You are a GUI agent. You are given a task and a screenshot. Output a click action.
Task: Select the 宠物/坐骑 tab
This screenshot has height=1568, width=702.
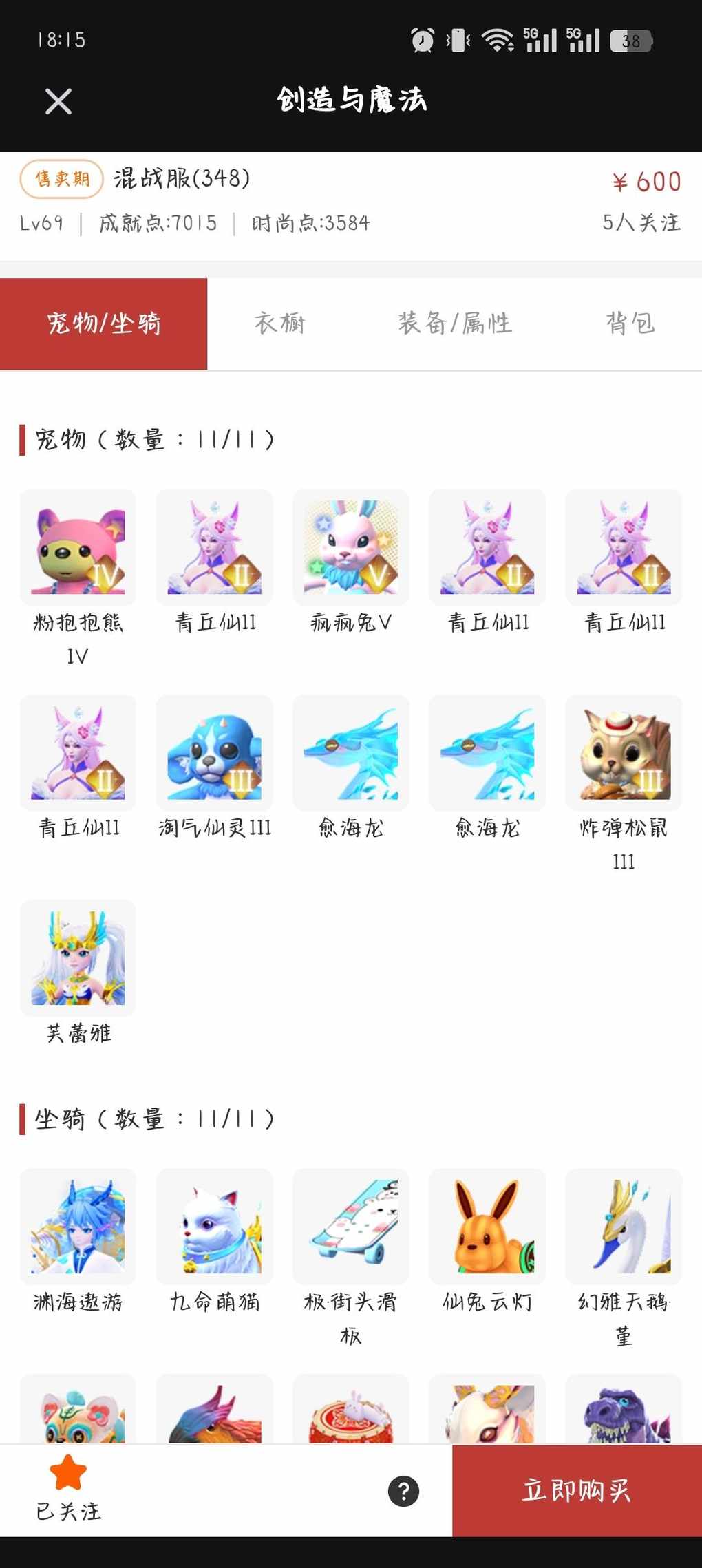pyautogui.click(x=103, y=324)
